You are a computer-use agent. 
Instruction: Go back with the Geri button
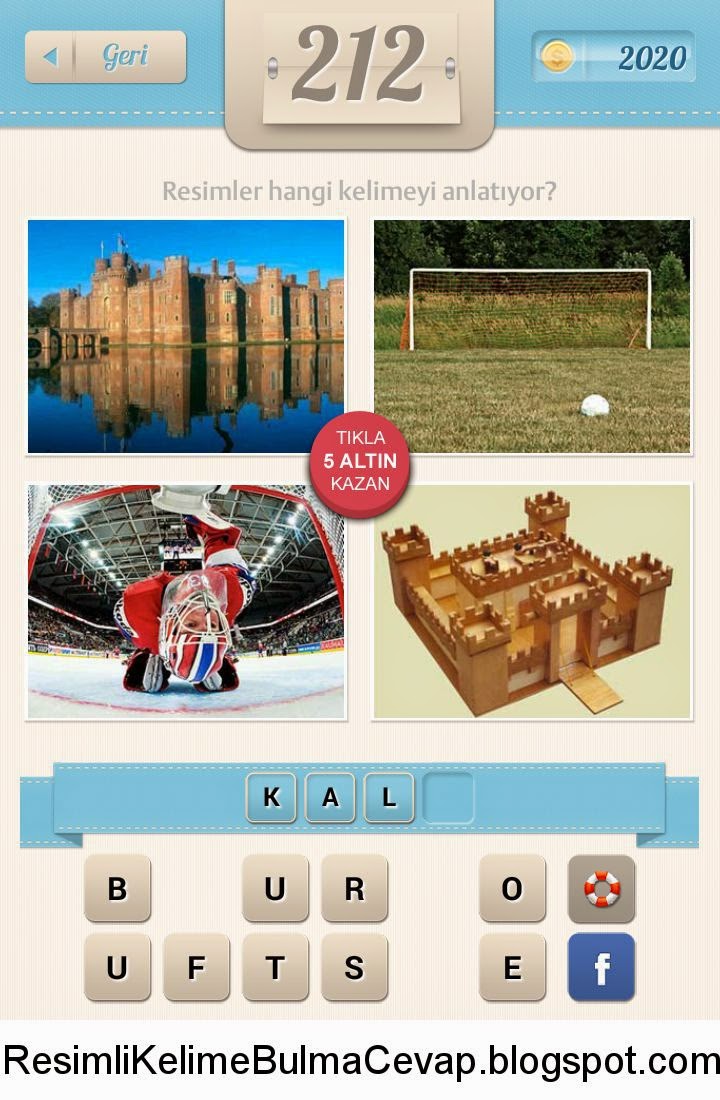coord(105,57)
